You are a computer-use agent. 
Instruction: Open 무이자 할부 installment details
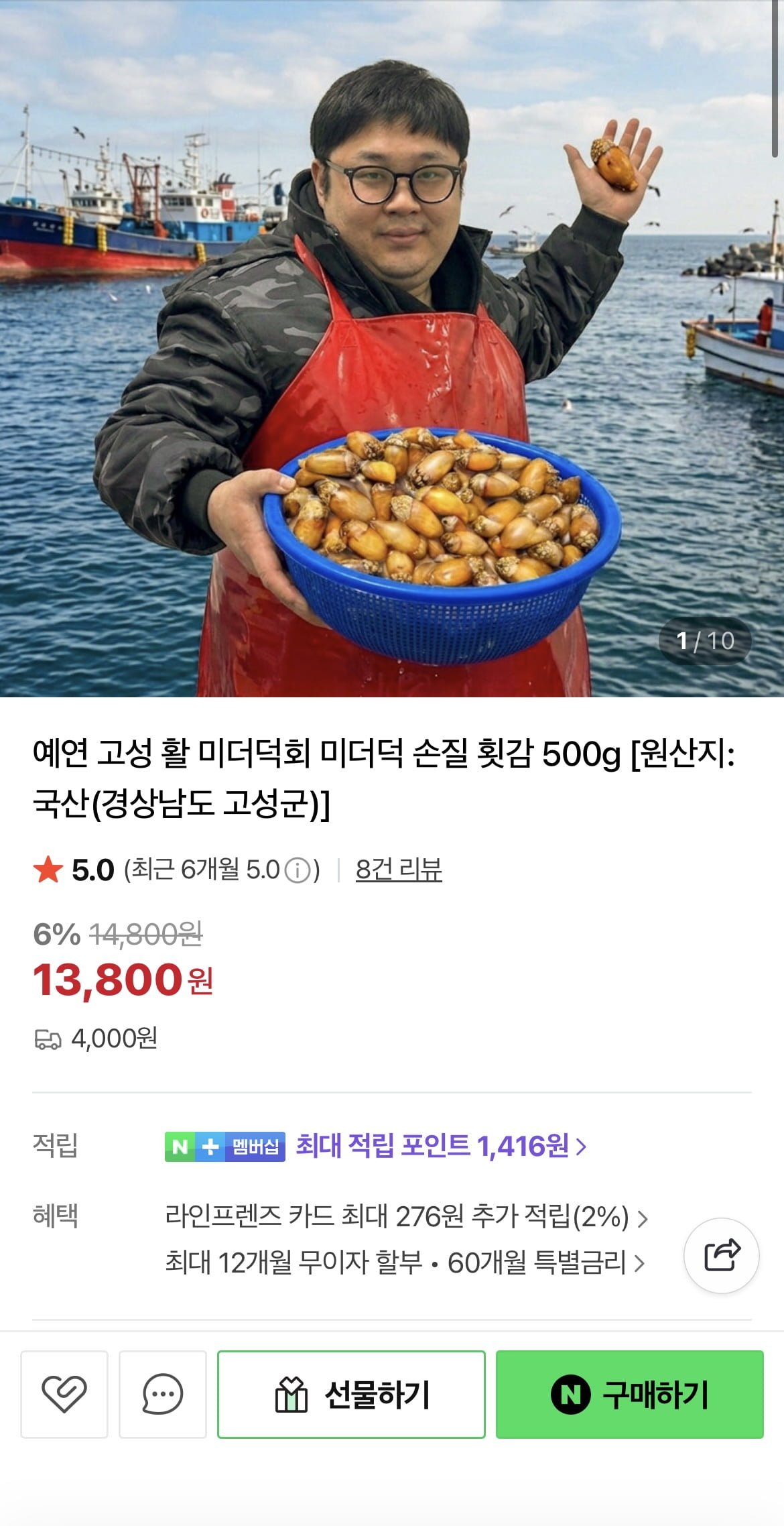tap(404, 1263)
